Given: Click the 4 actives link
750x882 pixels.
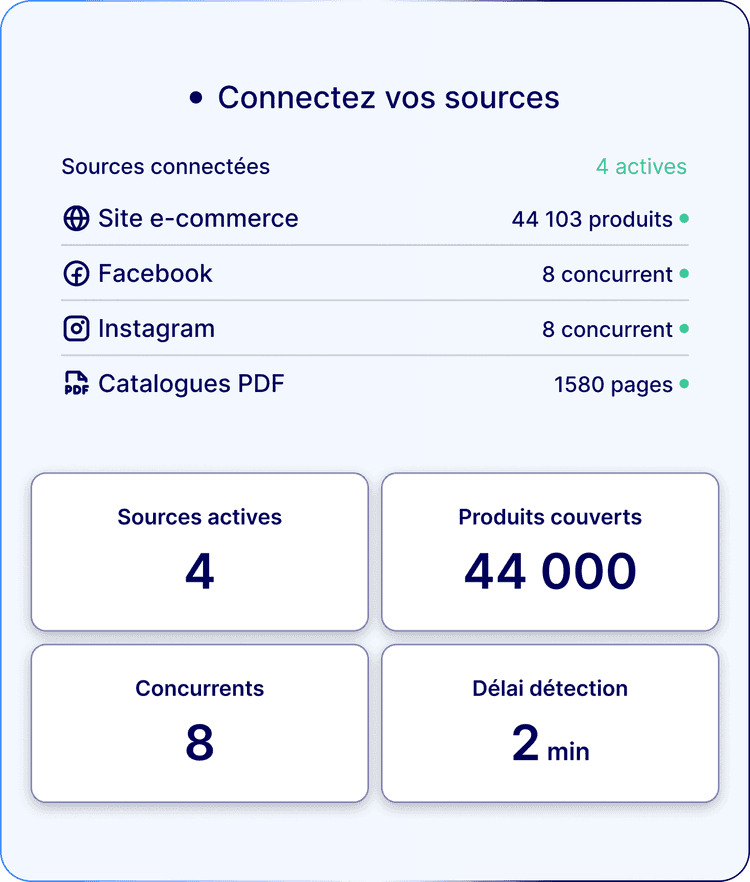Looking at the screenshot, I should tap(643, 166).
